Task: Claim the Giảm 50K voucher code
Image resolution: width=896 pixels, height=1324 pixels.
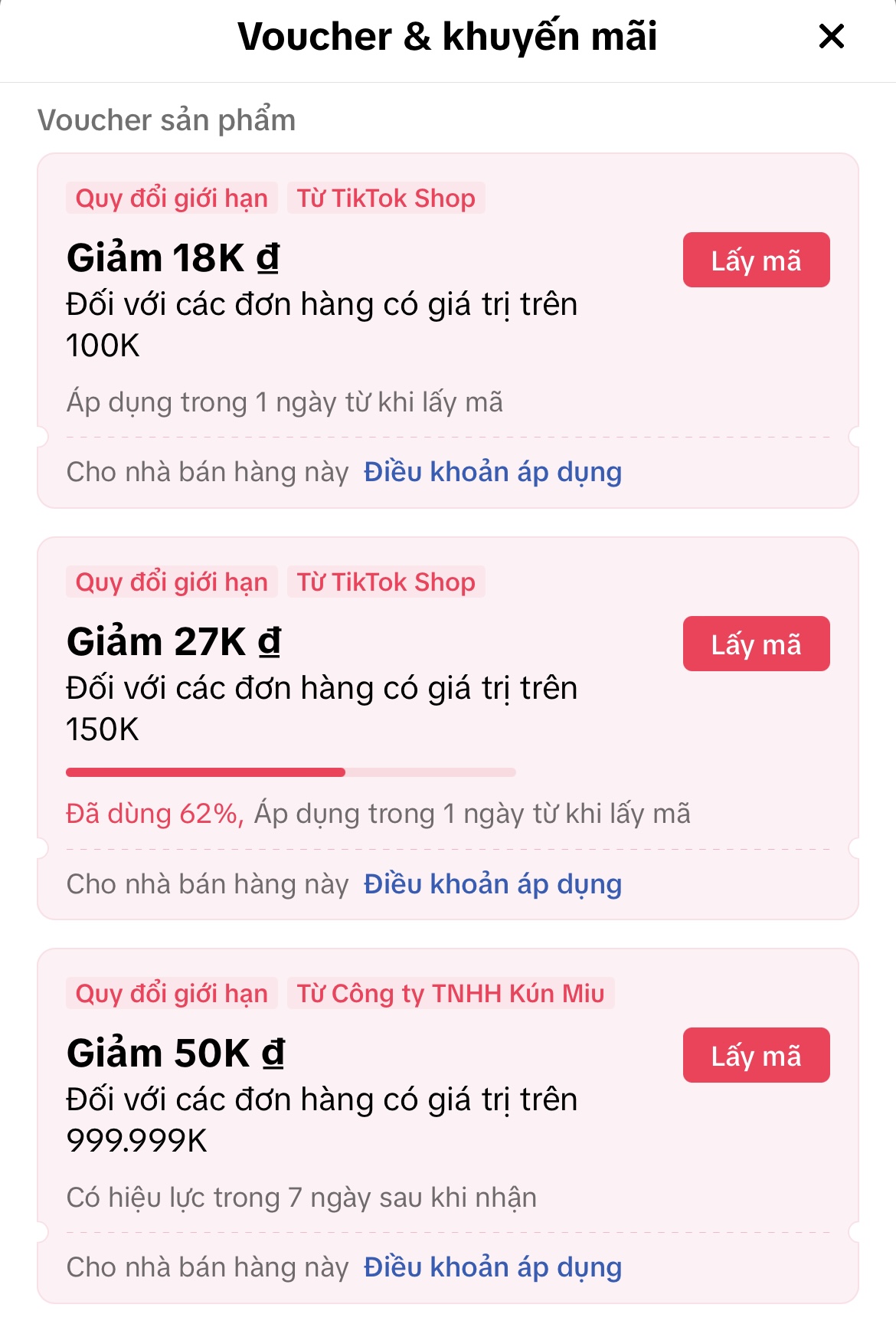Action: point(756,1056)
